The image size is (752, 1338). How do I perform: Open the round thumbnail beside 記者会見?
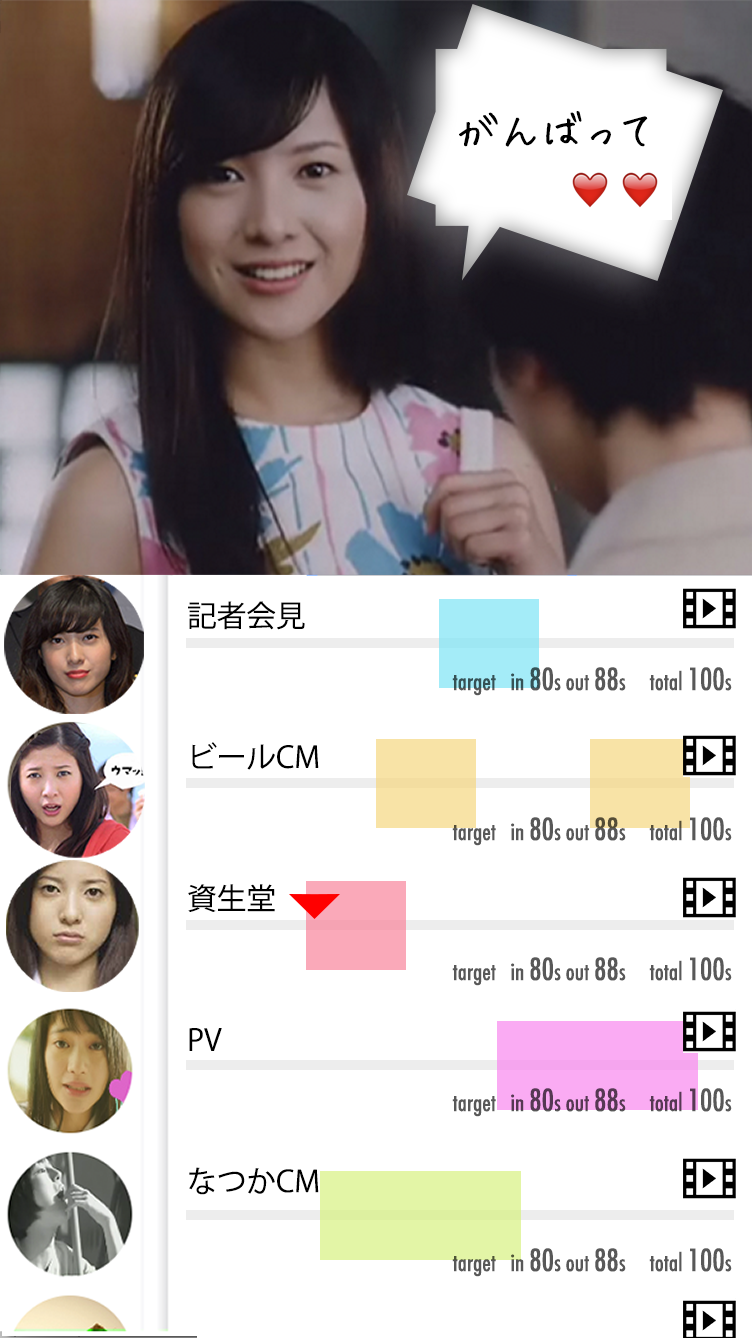tap(74, 645)
